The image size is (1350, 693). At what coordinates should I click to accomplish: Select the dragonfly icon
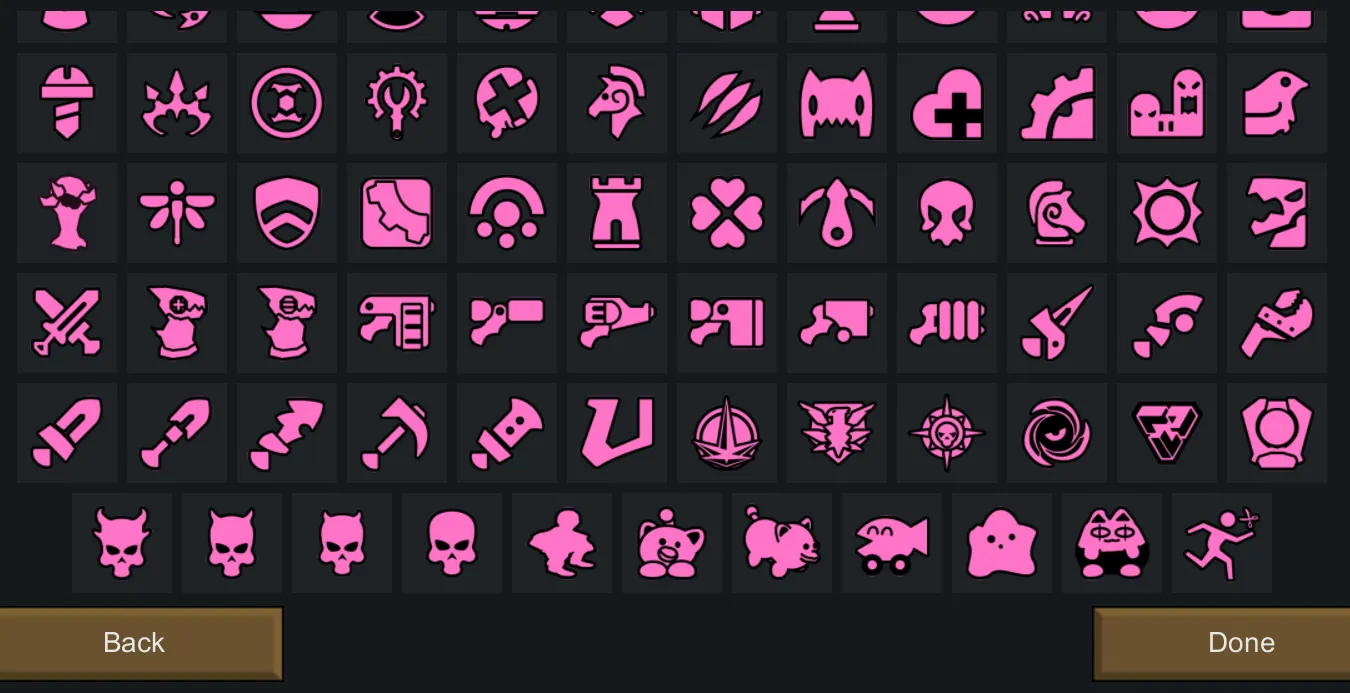(x=177, y=213)
